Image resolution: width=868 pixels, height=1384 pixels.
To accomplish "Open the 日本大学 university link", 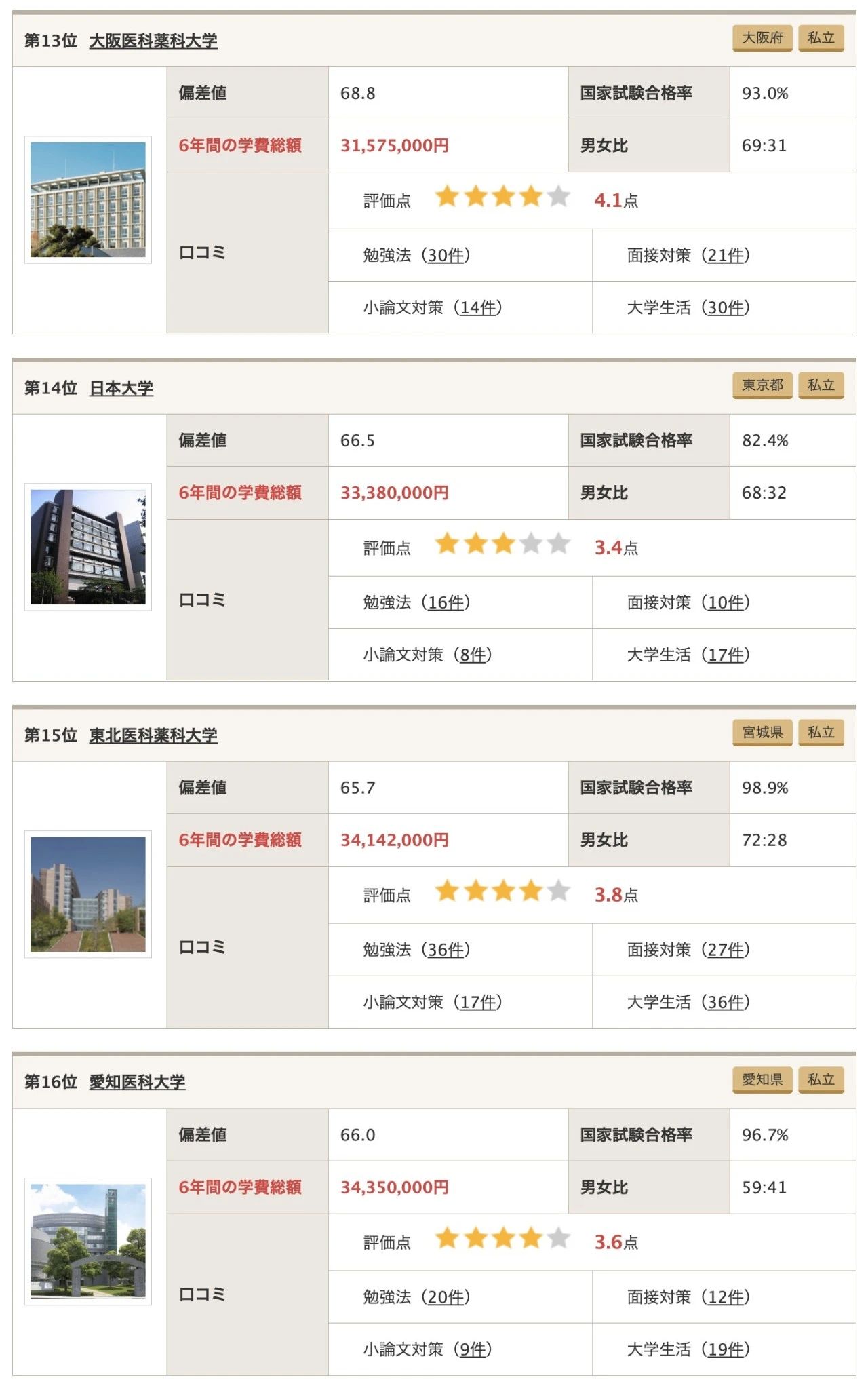I will pos(121,388).
